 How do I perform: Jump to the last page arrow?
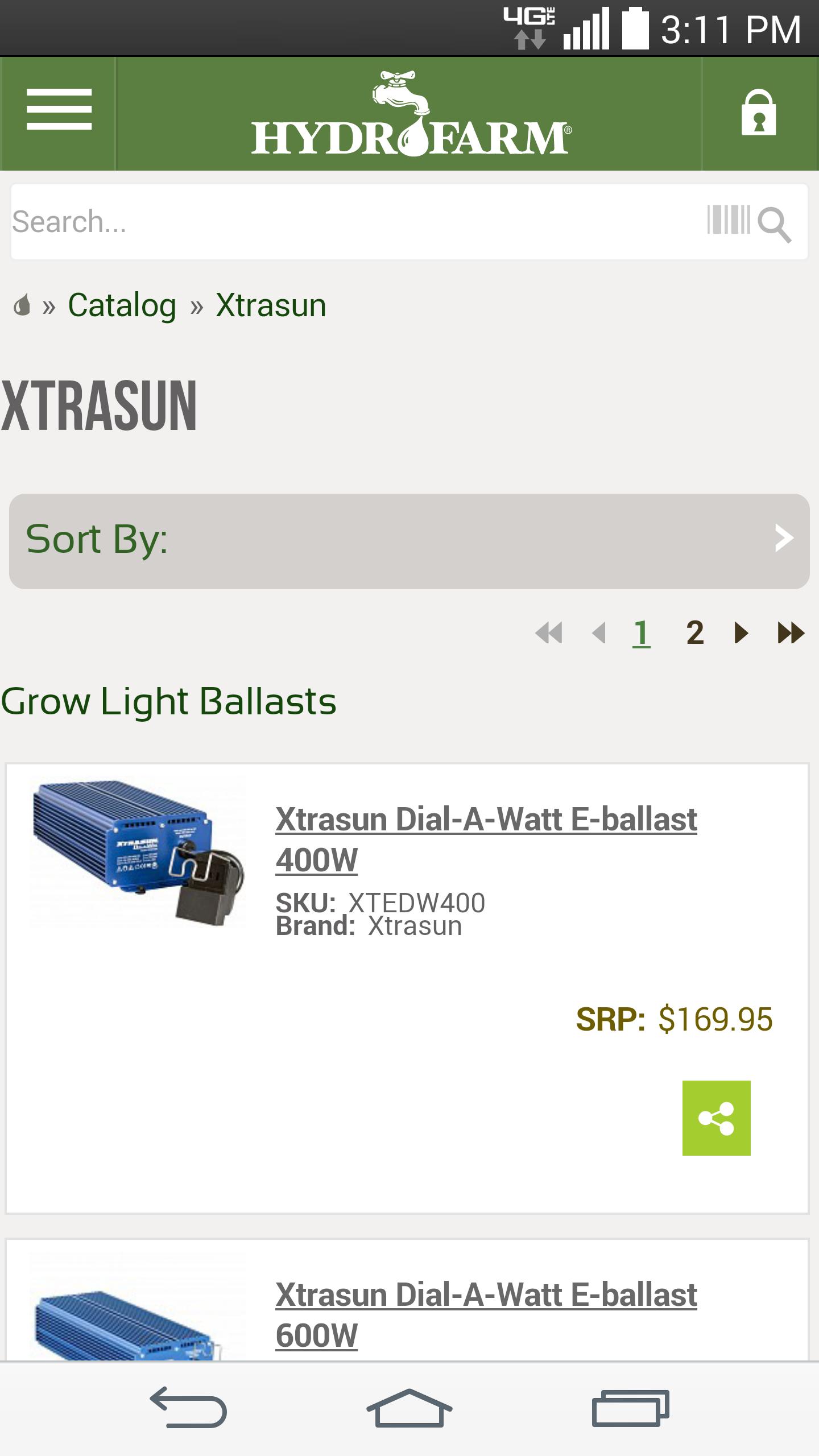pos(791,632)
